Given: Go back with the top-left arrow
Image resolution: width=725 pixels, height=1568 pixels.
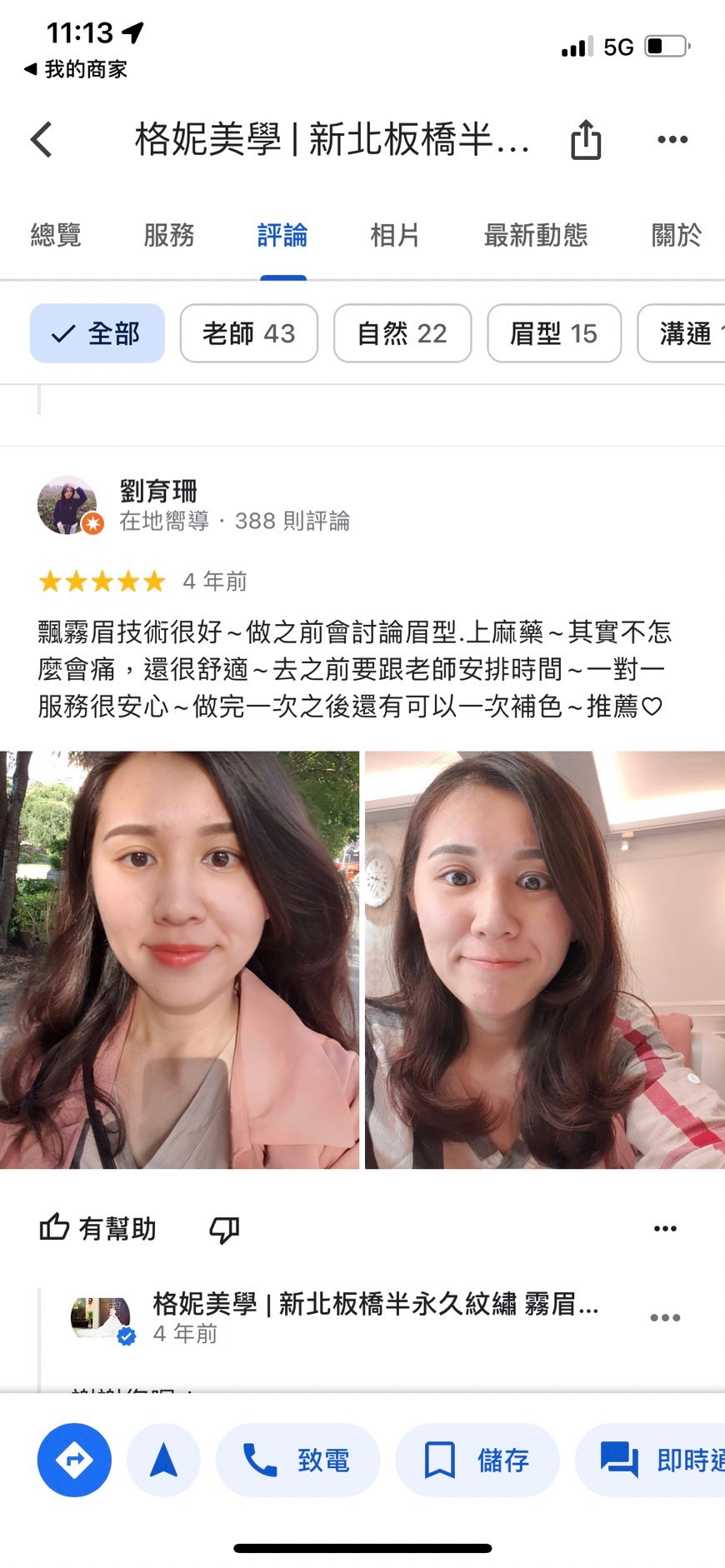Looking at the screenshot, I should 42,139.
